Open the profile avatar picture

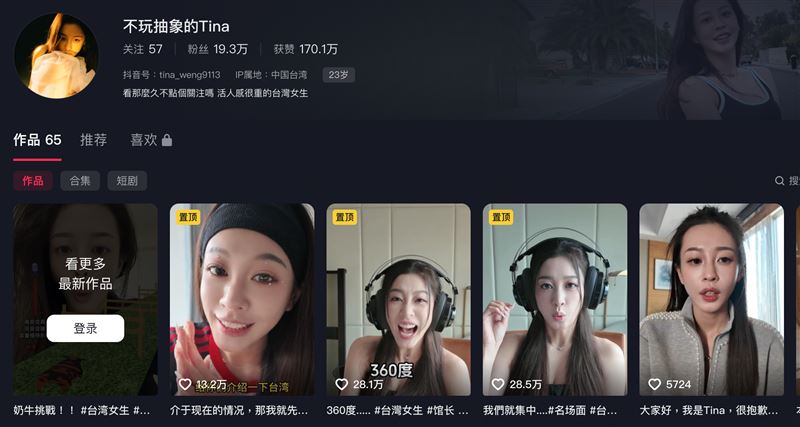coord(56,56)
